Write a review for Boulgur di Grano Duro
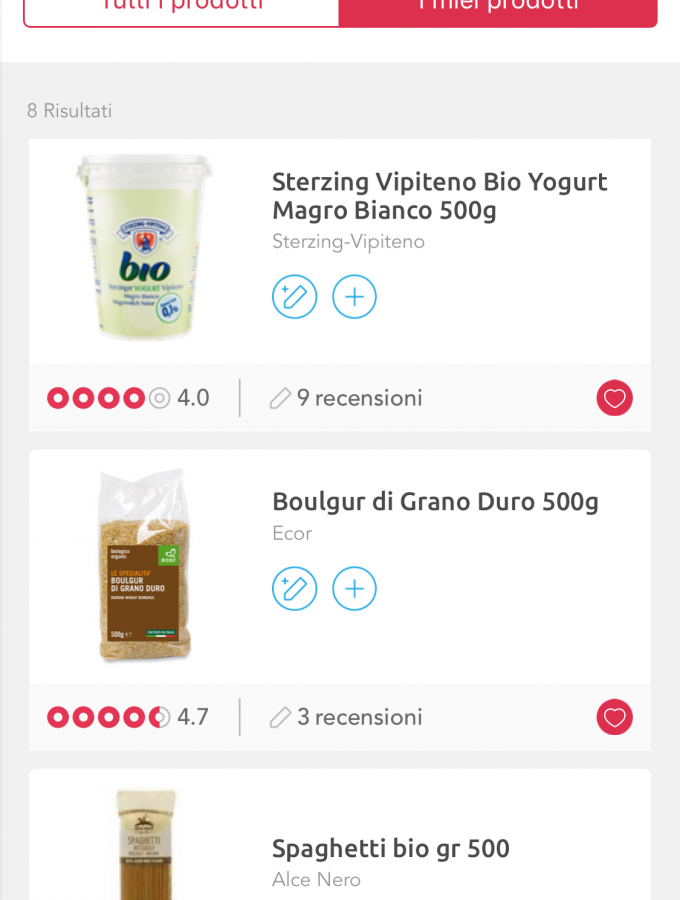680x900 pixels. pyautogui.click(x=295, y=589)
